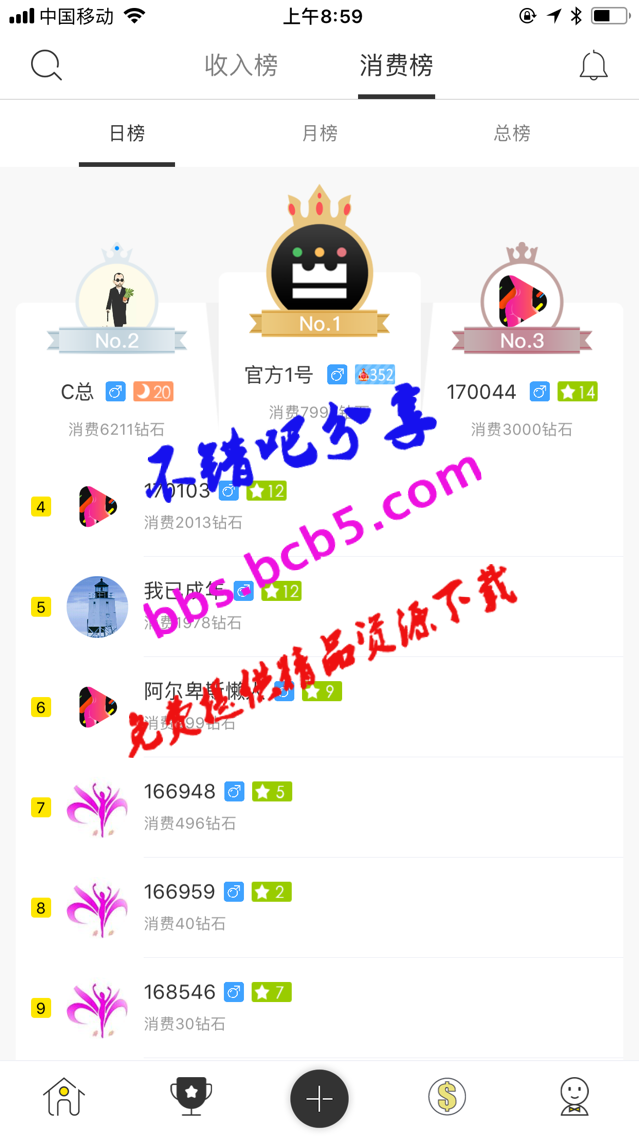Go to the home tab
This screenshot has width=639, height=1136.
[x=64, y=1097]
